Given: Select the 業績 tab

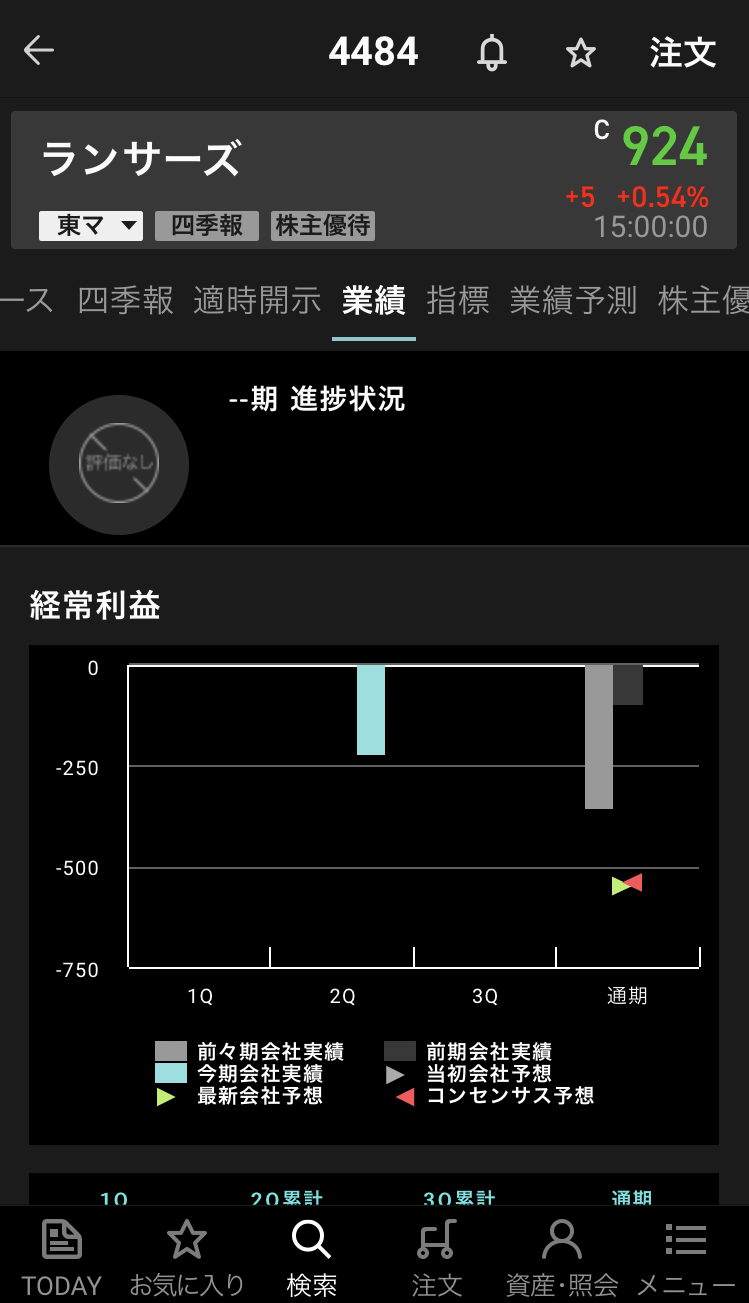Looking at the screenshot, I should pos(373,300).
